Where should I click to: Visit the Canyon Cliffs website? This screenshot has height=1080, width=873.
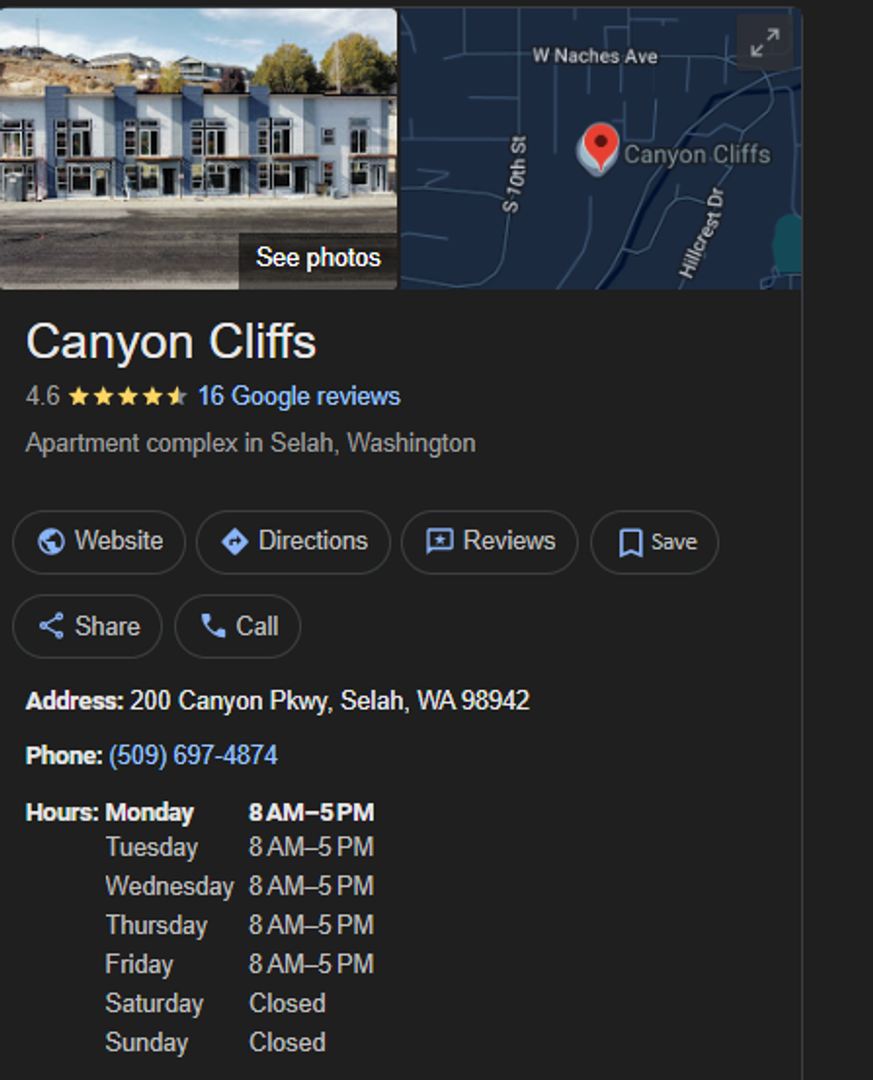point(99,542)
